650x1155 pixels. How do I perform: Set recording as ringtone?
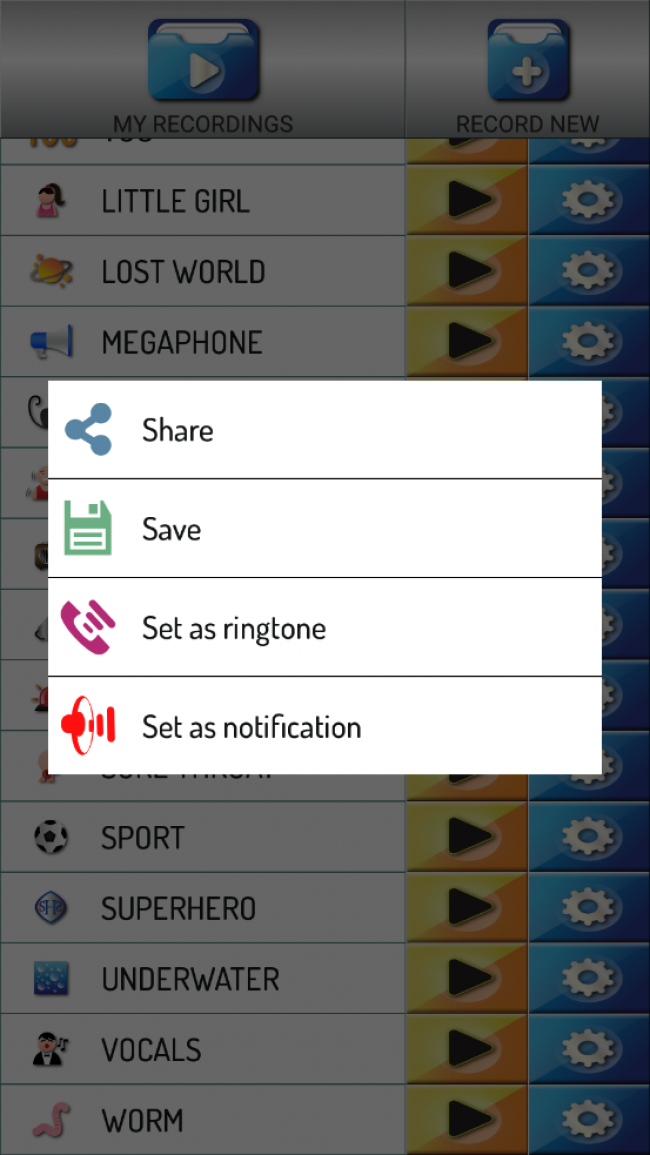pyautogui.click(x=324, y=627)
